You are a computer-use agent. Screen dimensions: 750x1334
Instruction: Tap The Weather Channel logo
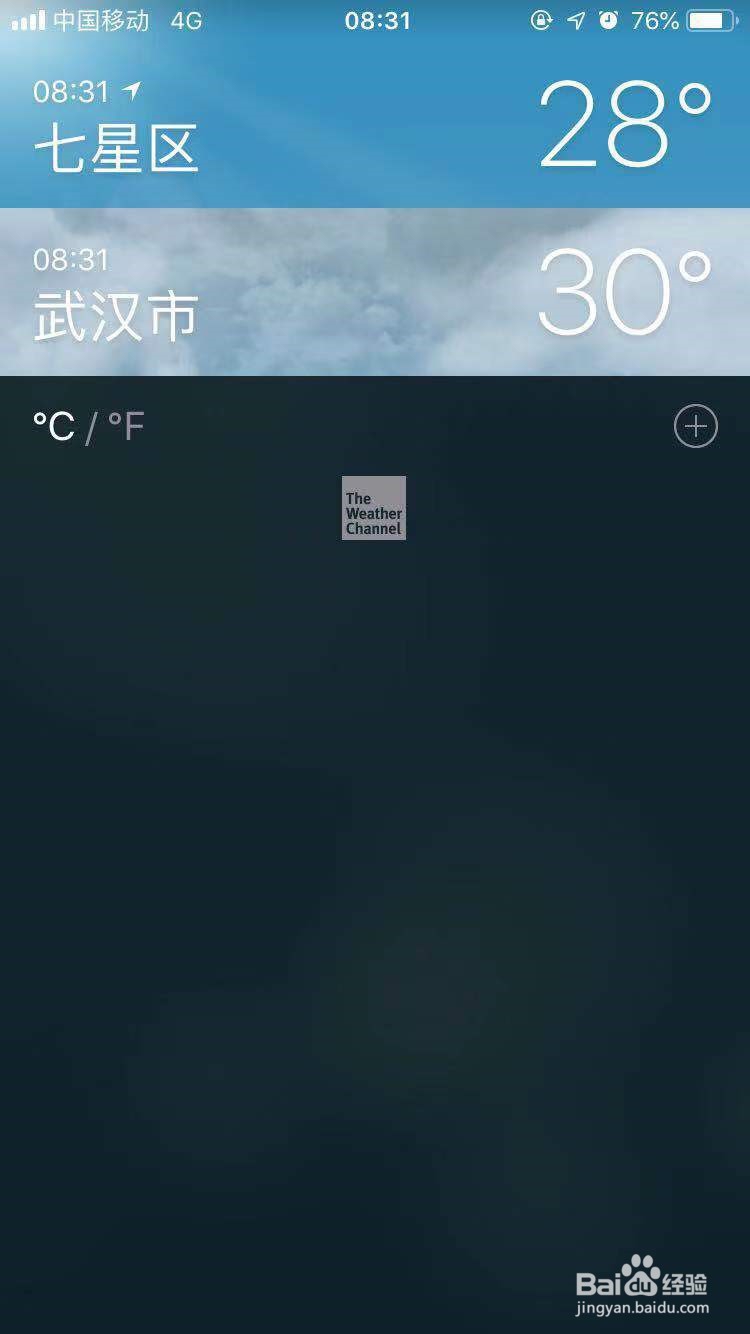tap(373, 508)
